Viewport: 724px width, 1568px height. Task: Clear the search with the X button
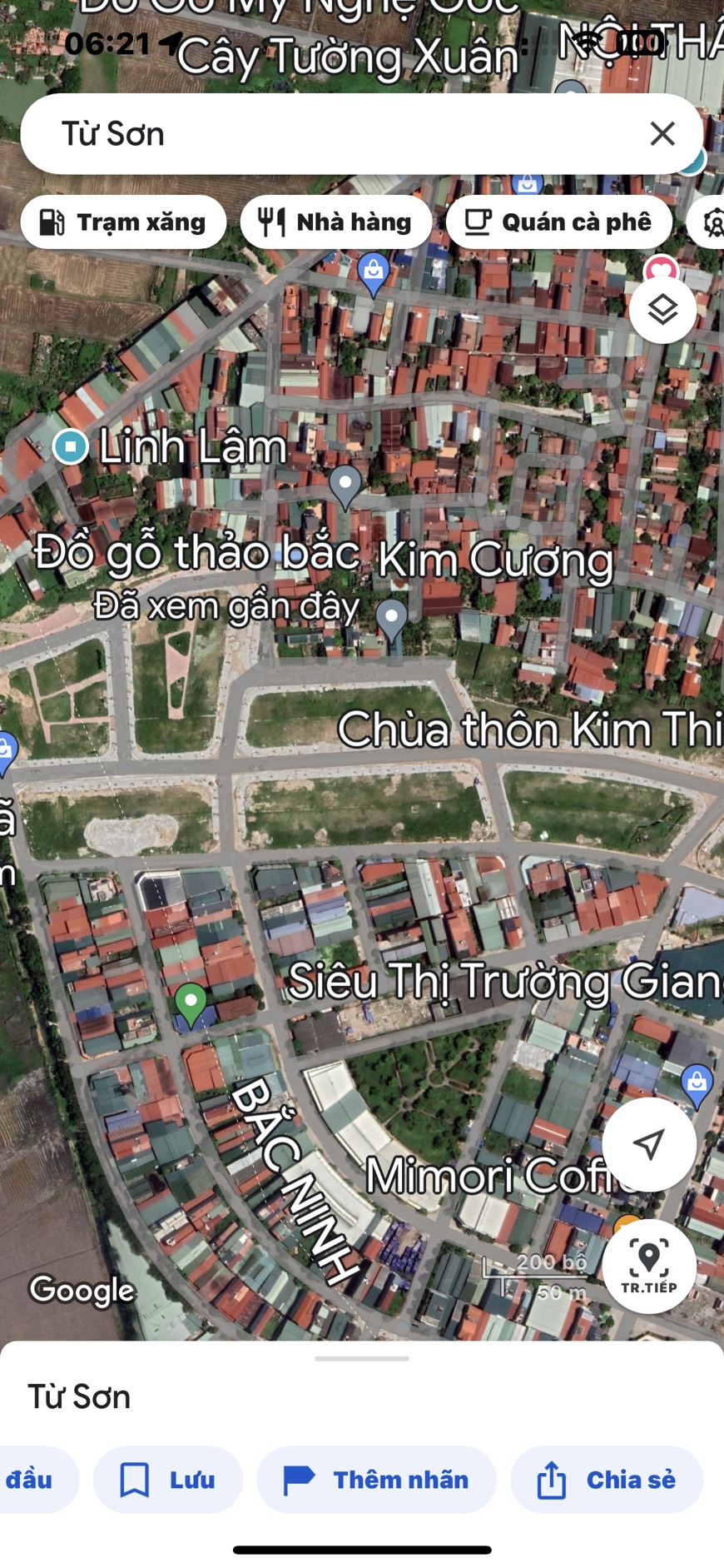click(662, 134)
